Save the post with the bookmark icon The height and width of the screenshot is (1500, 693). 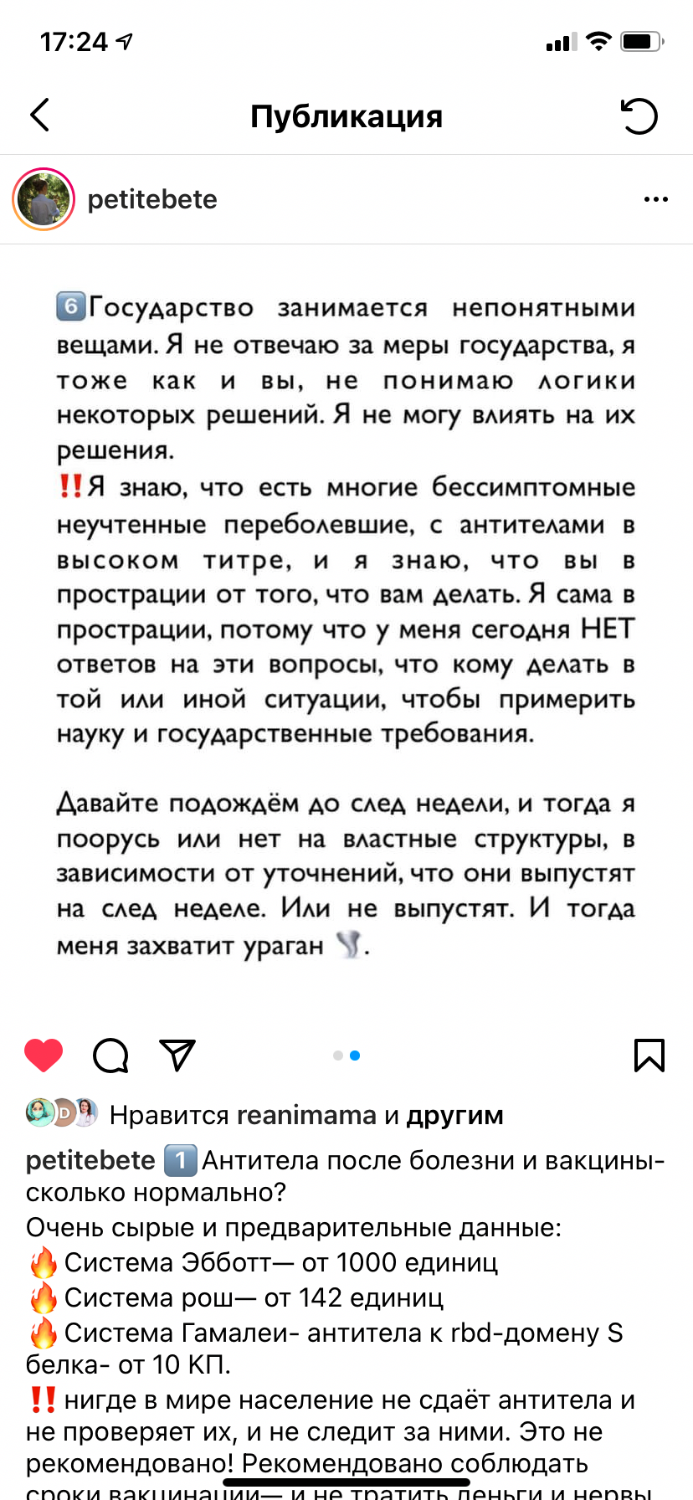pos(649,1055)
